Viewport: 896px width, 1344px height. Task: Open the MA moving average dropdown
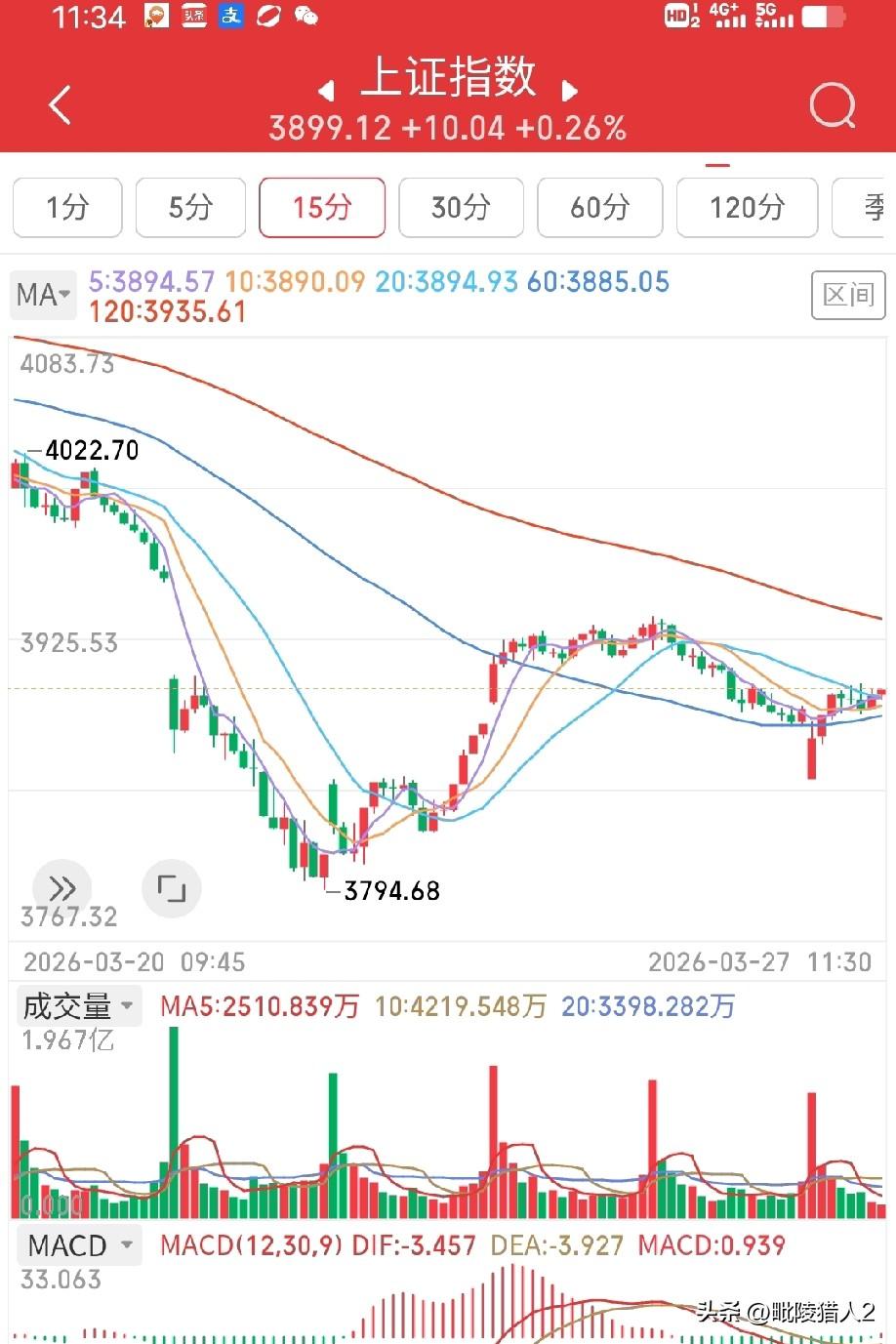42,295
